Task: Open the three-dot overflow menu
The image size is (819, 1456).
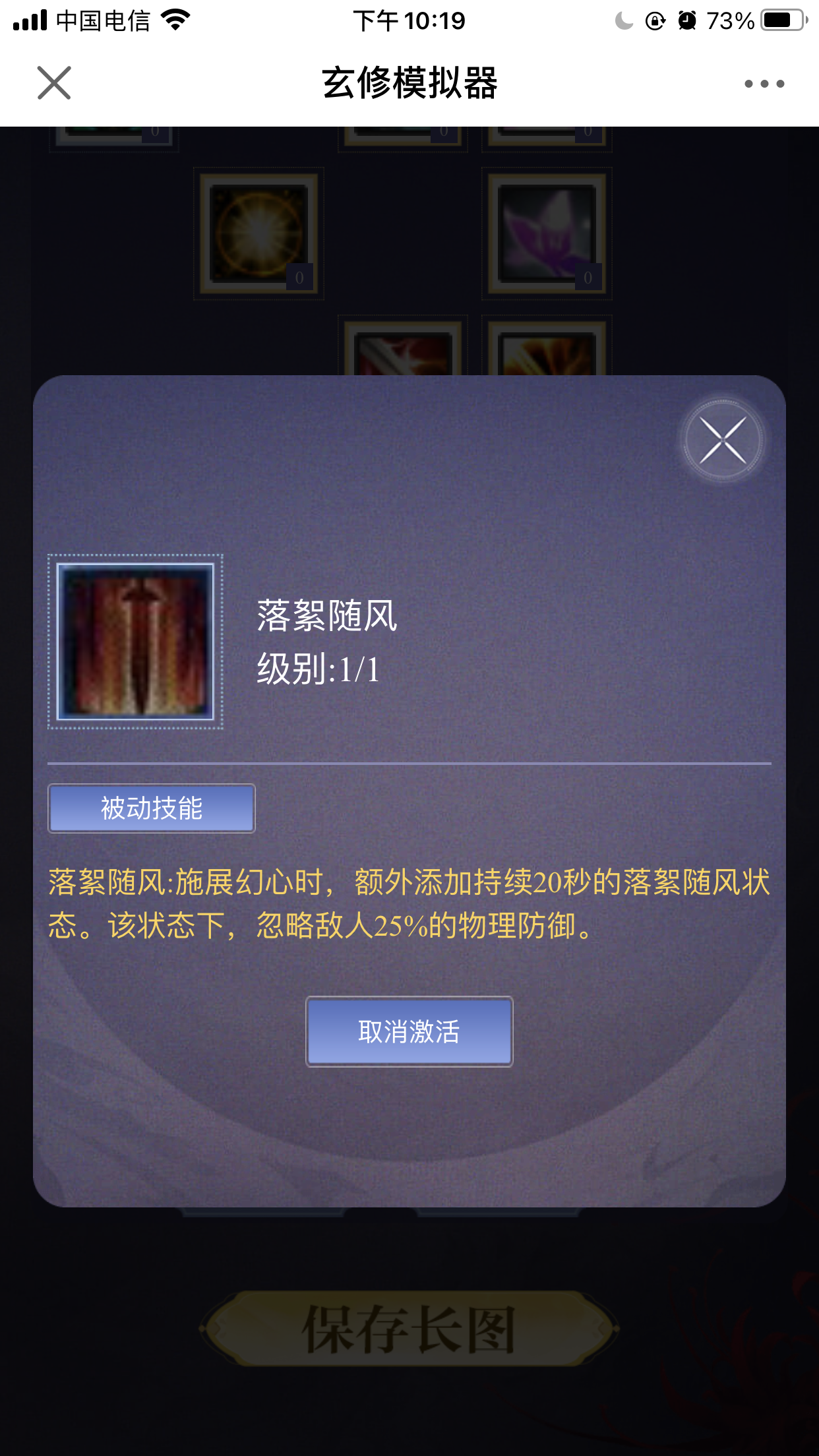Action: 764,84
